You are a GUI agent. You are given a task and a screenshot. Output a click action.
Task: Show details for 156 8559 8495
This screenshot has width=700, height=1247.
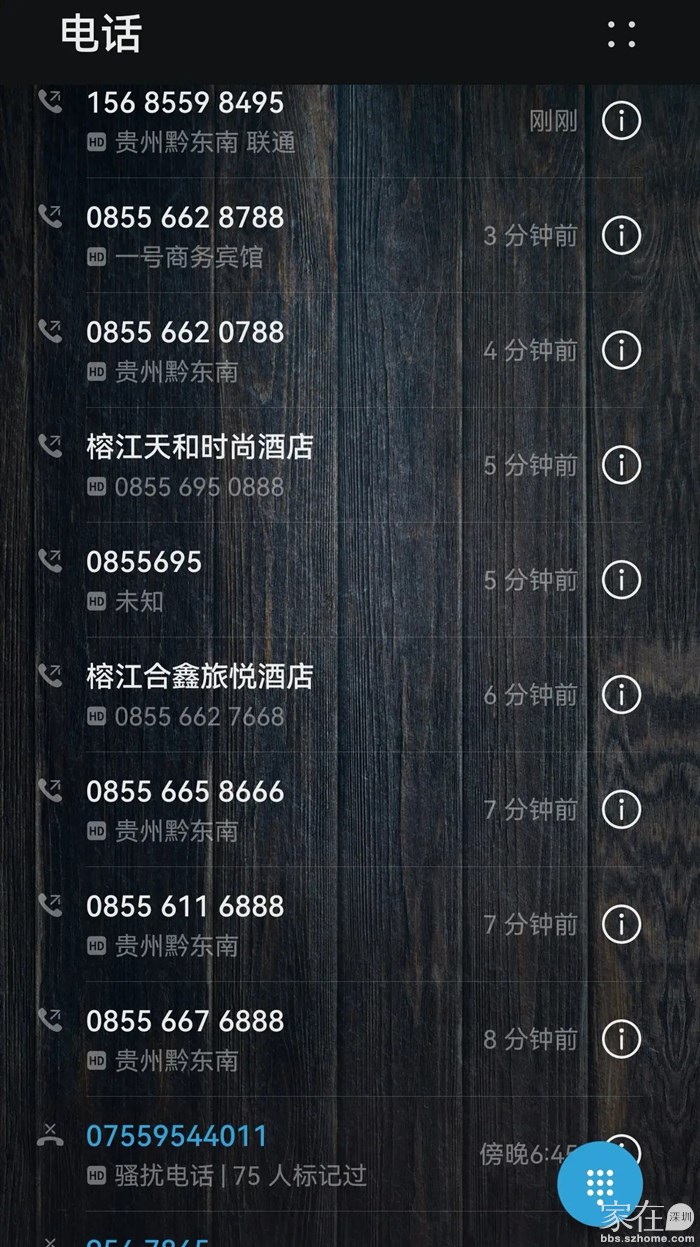(621, 121)
